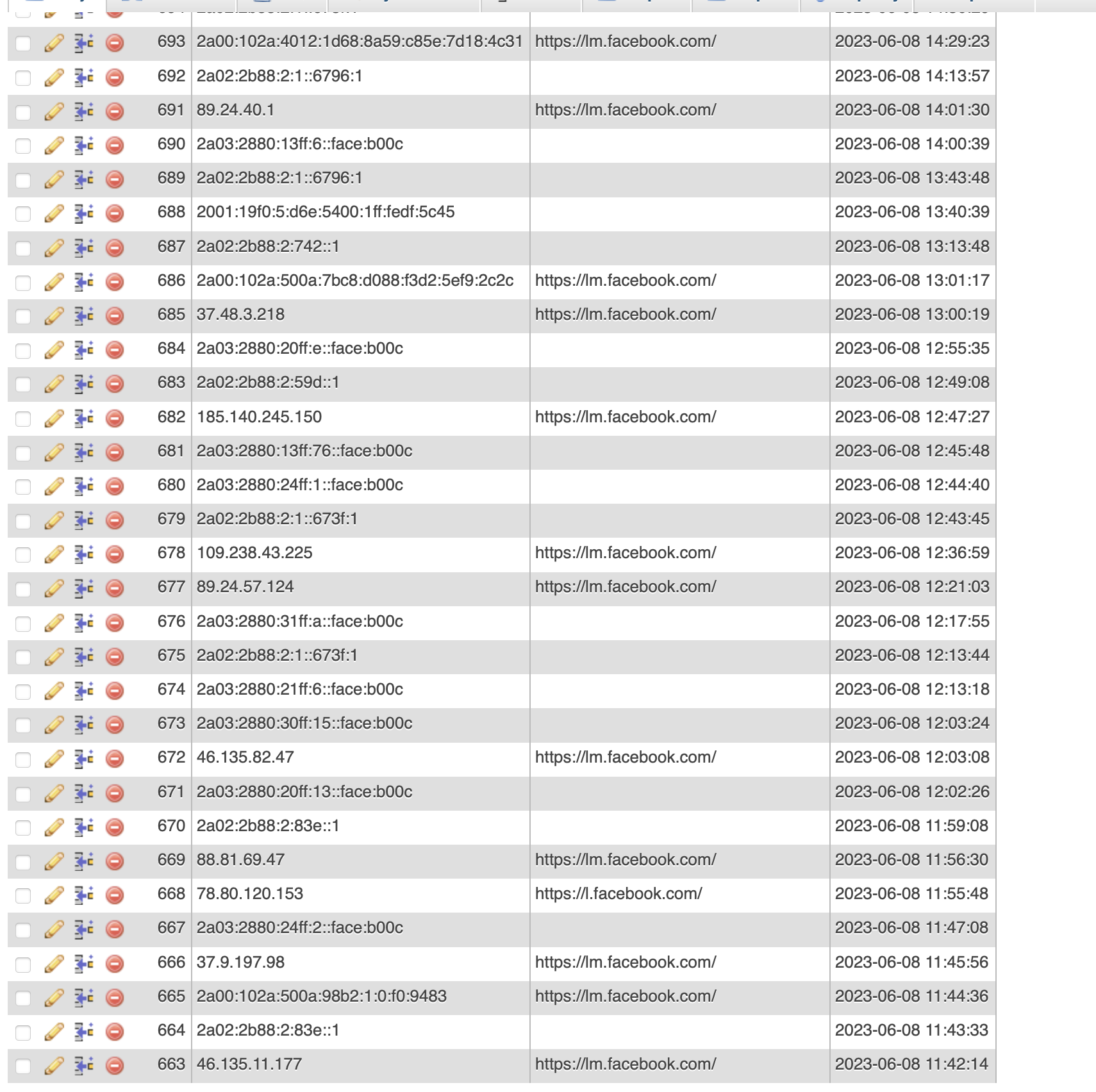Delete row 677 via red minus
Viewport: 1096px width, 1092px height.
(115, 588)
